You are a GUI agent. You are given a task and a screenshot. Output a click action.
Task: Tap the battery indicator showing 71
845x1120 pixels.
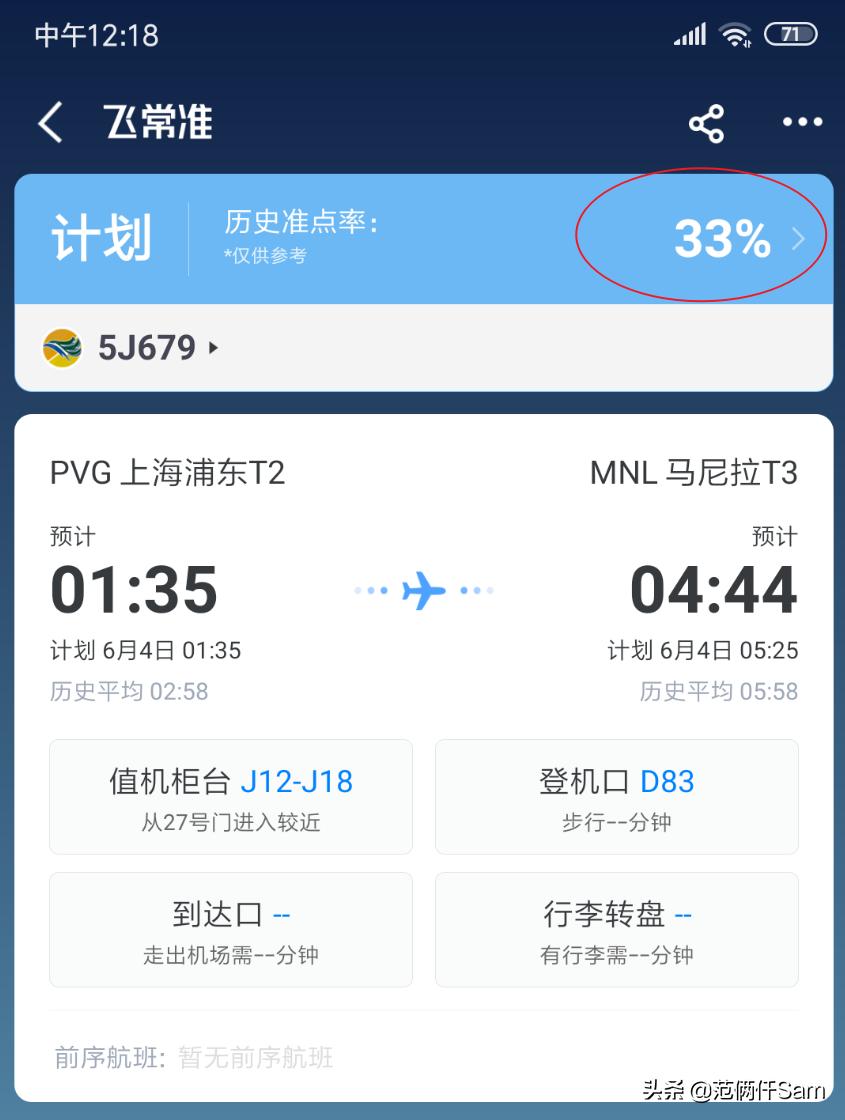tap(789, 33)
